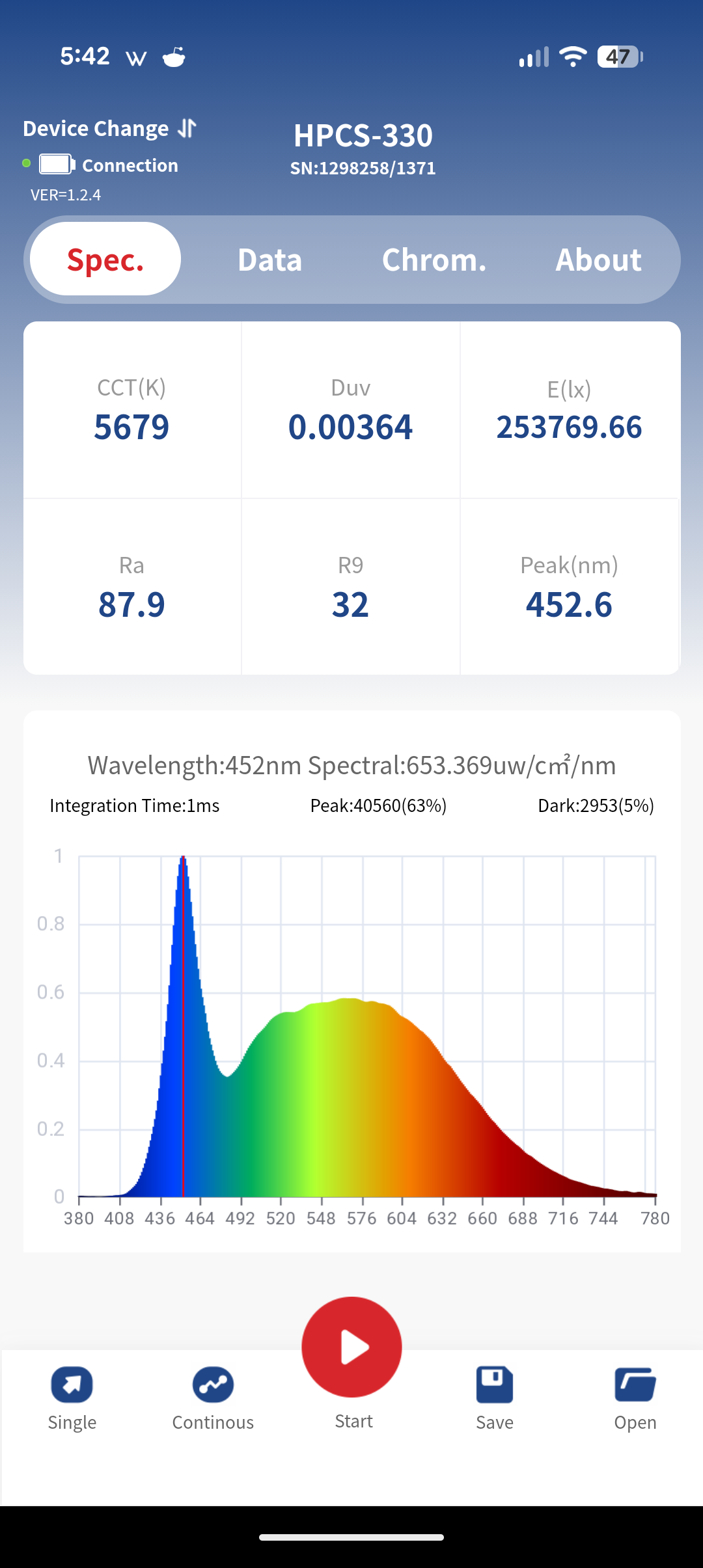The height and width of the screenshot is (1568, 703).
Task: Select the Spec. tab
Action: click(105, 259)
